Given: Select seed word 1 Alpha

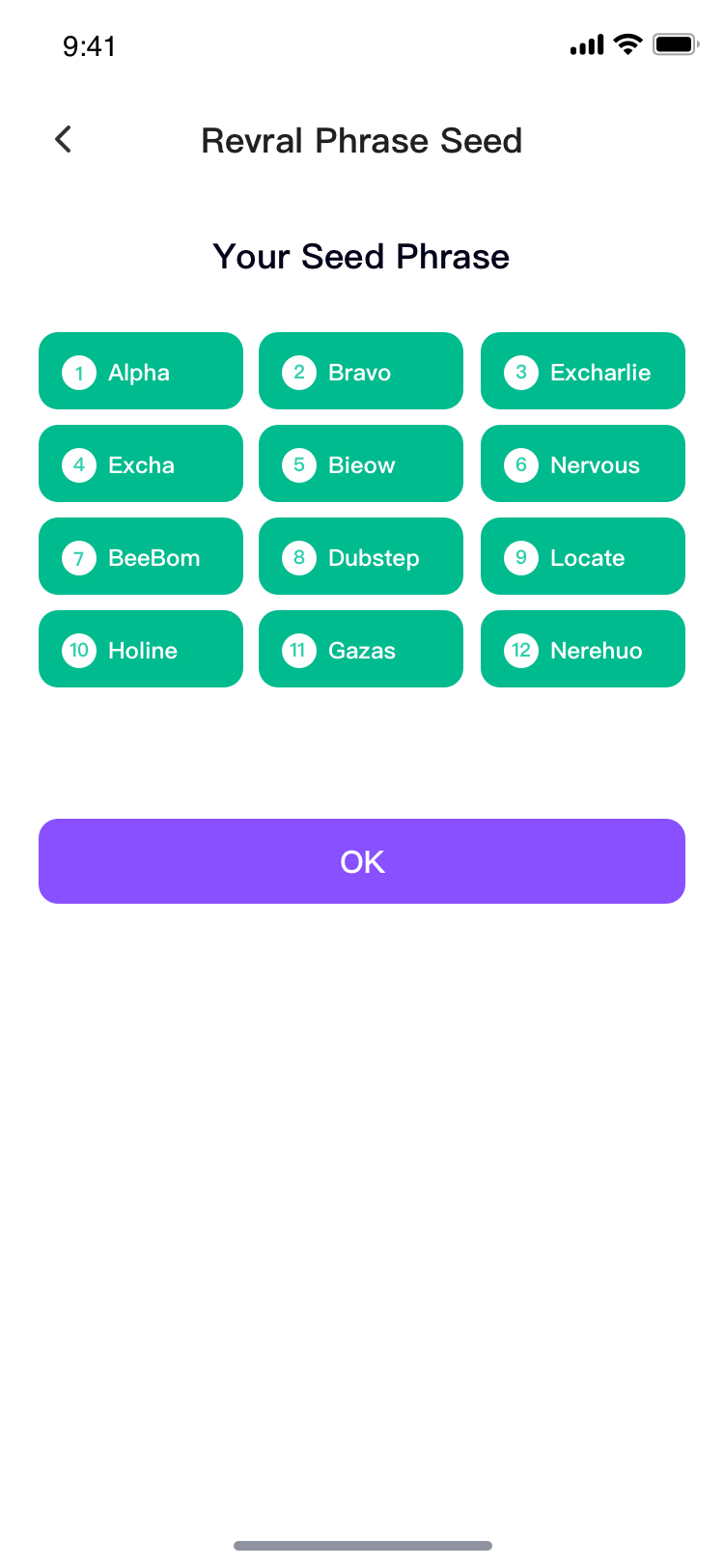Looking at the screenshot, I should [141, 372].
